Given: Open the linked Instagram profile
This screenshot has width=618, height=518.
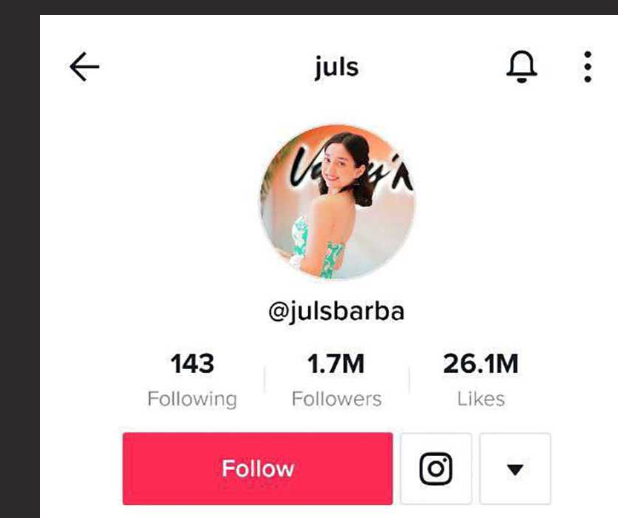Looking at the screenshot, I should tap(435, 468).
